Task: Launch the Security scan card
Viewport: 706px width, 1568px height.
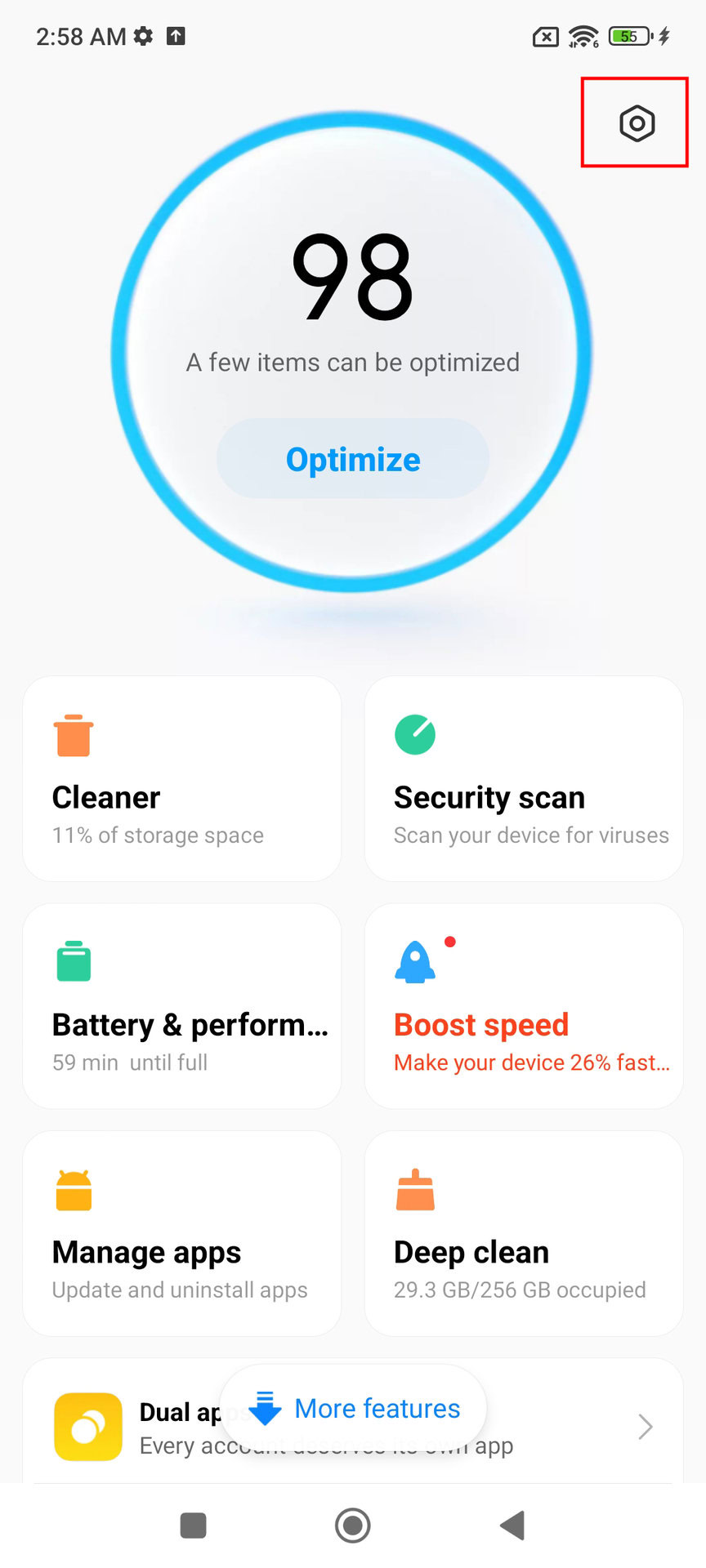Action: coord(523,778)
